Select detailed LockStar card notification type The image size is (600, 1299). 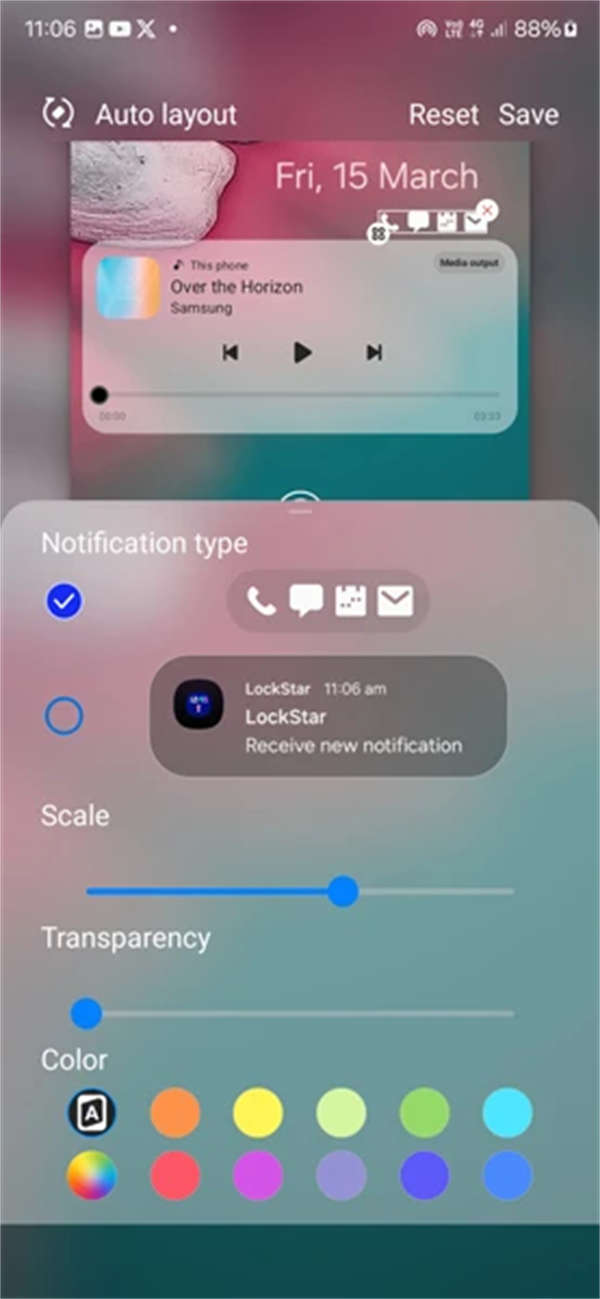pyautogui.click(x=65, y=716)
